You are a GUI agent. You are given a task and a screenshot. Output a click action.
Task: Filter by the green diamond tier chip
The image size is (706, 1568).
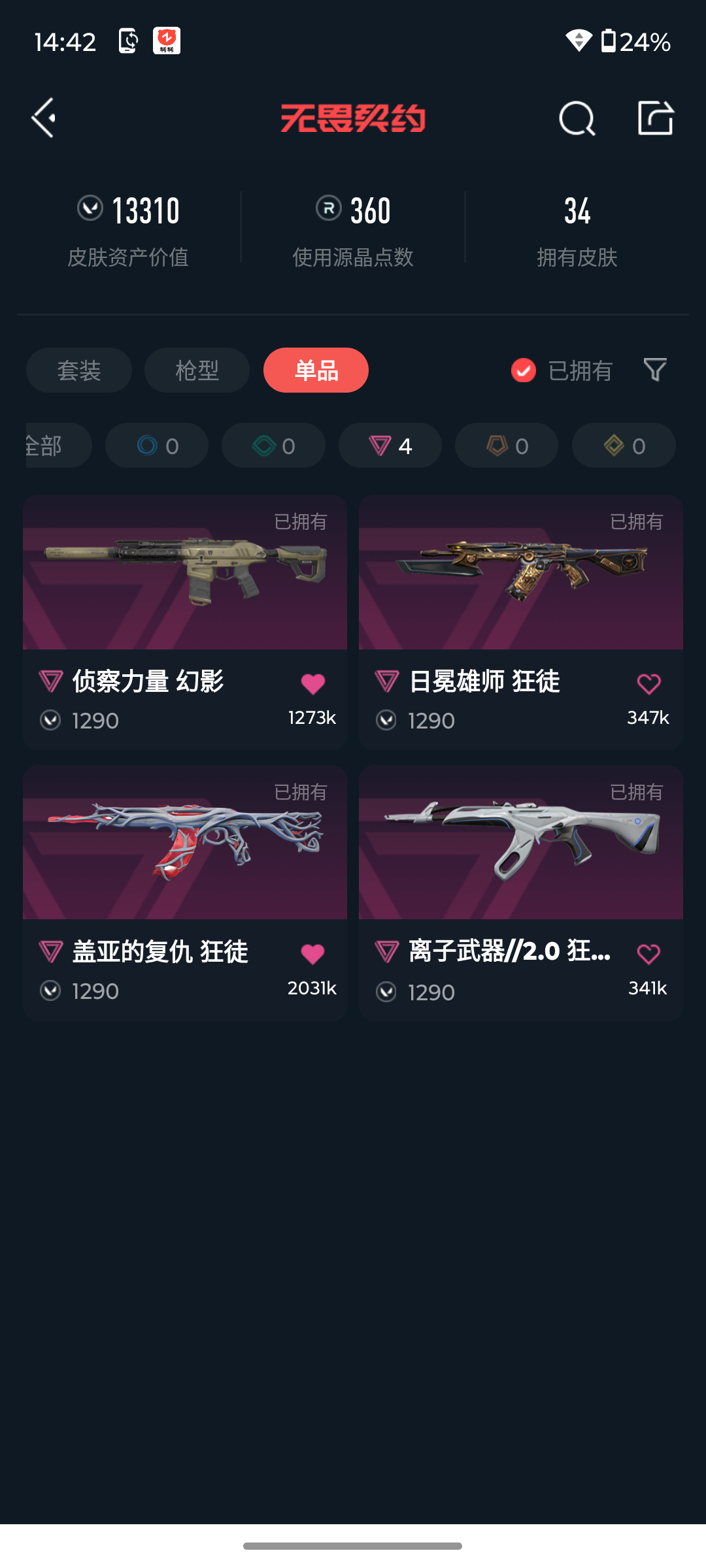tap(273, 446)
